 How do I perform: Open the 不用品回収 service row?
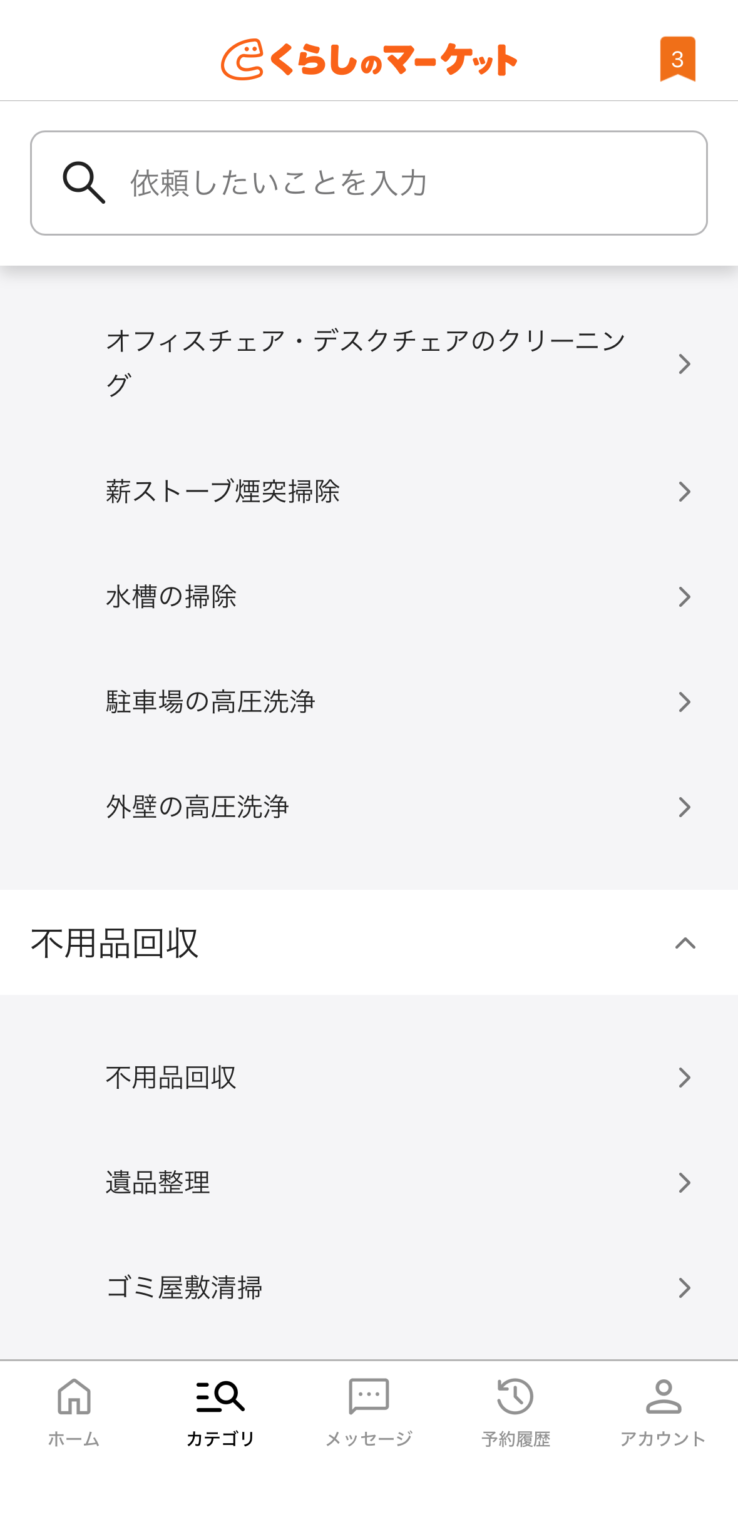[368, 1077]
